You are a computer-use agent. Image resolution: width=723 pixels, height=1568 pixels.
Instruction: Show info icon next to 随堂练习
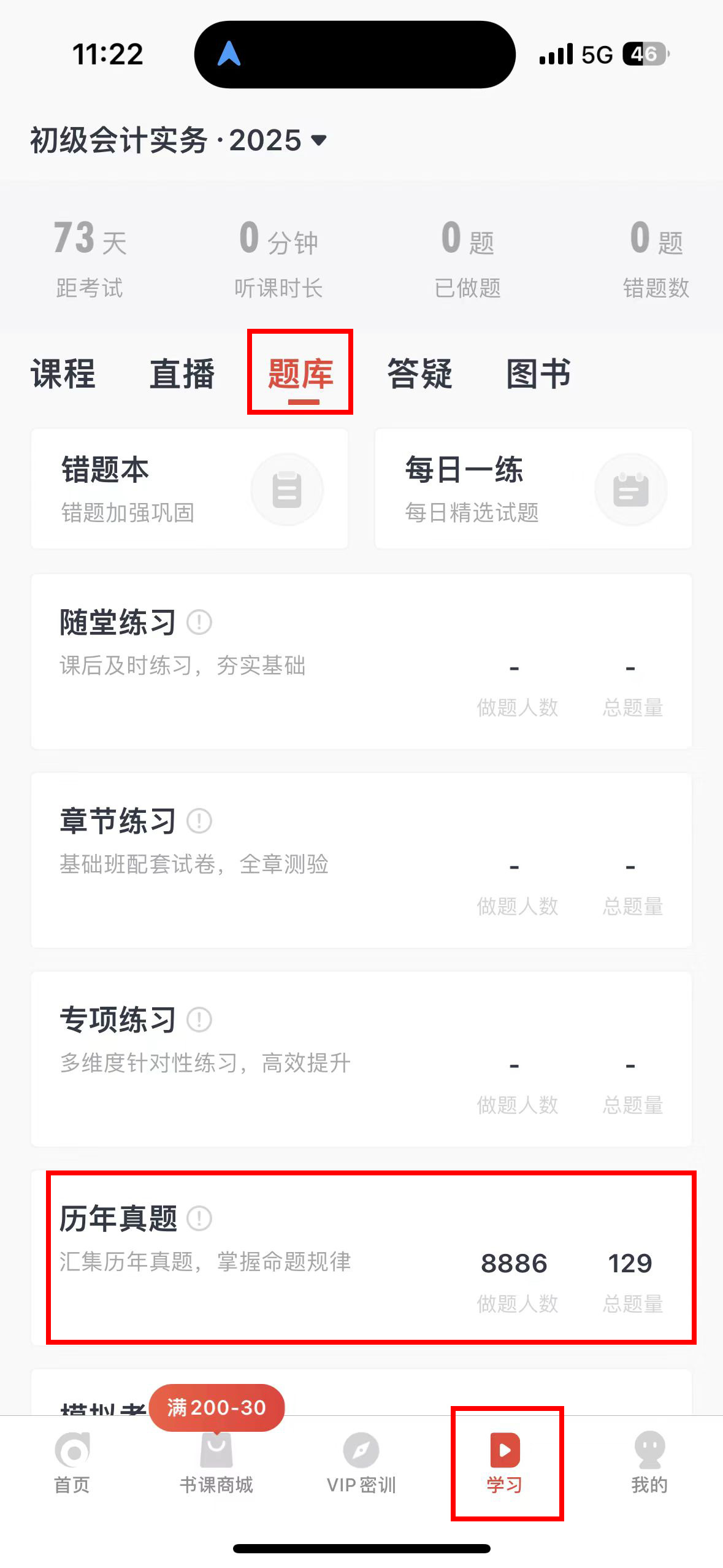199,622
